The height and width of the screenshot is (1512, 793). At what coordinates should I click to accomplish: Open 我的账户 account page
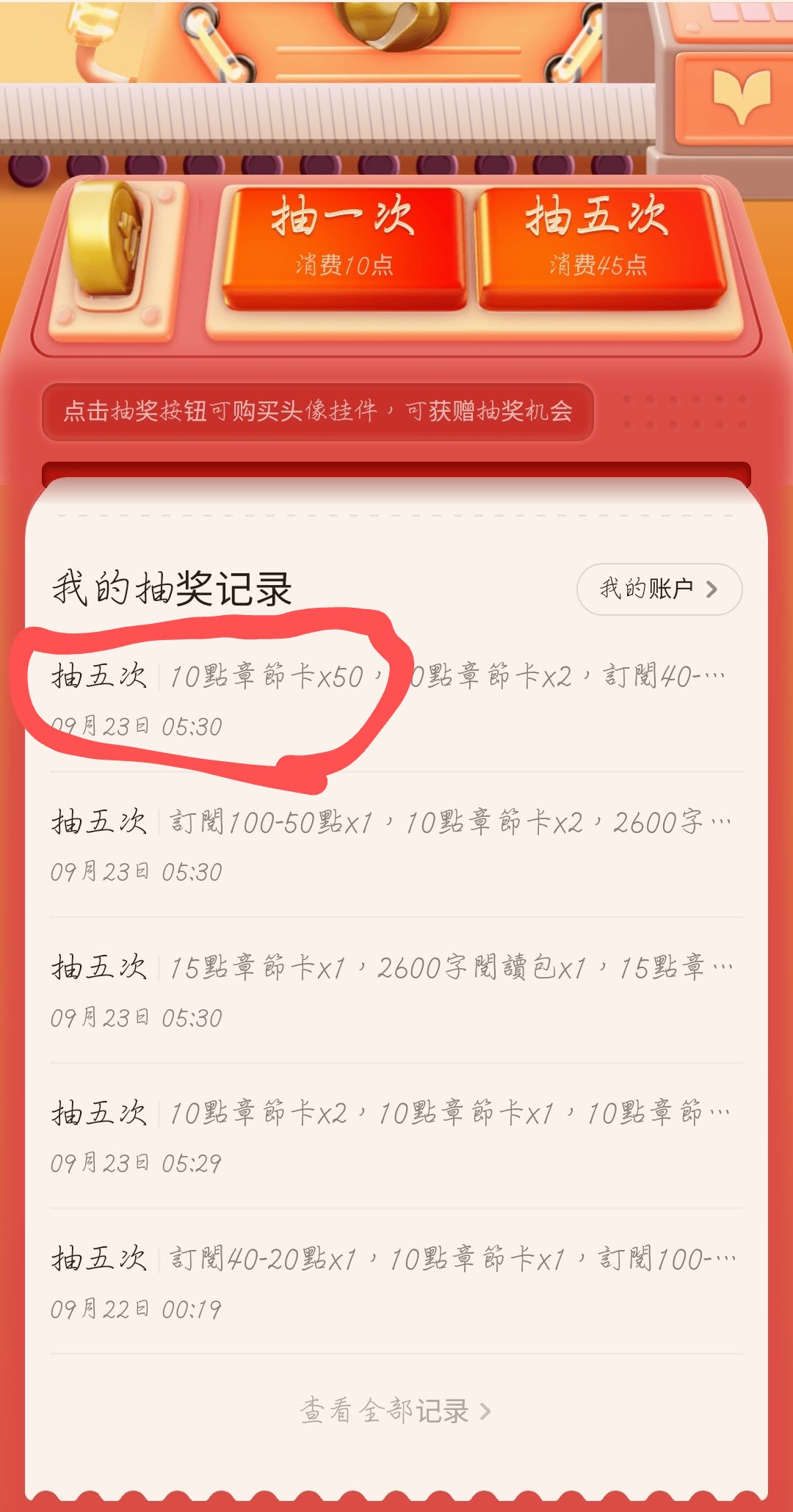point(659,589)
